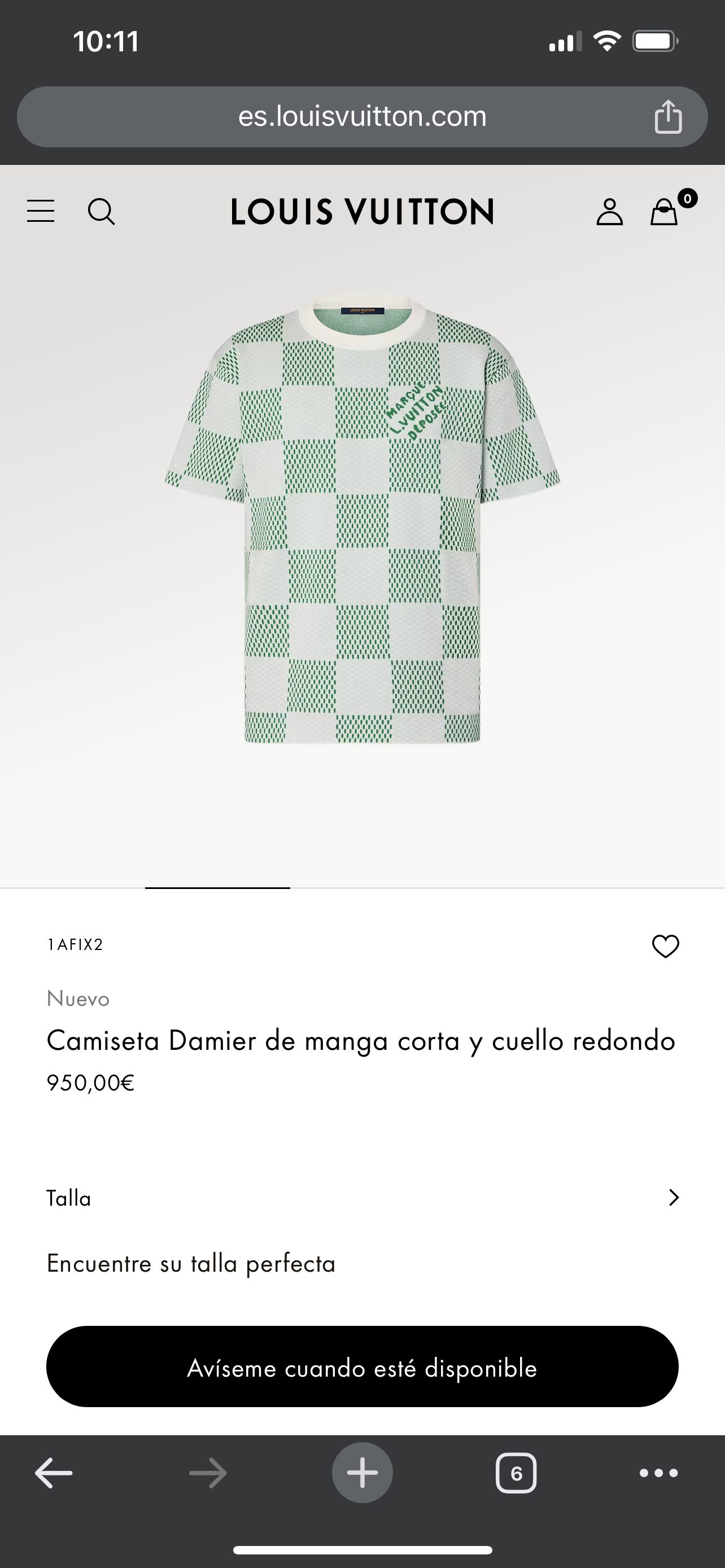Open a new browser tab
The height and width of the screenshot is (1568, 725).
coord(362,1473)
